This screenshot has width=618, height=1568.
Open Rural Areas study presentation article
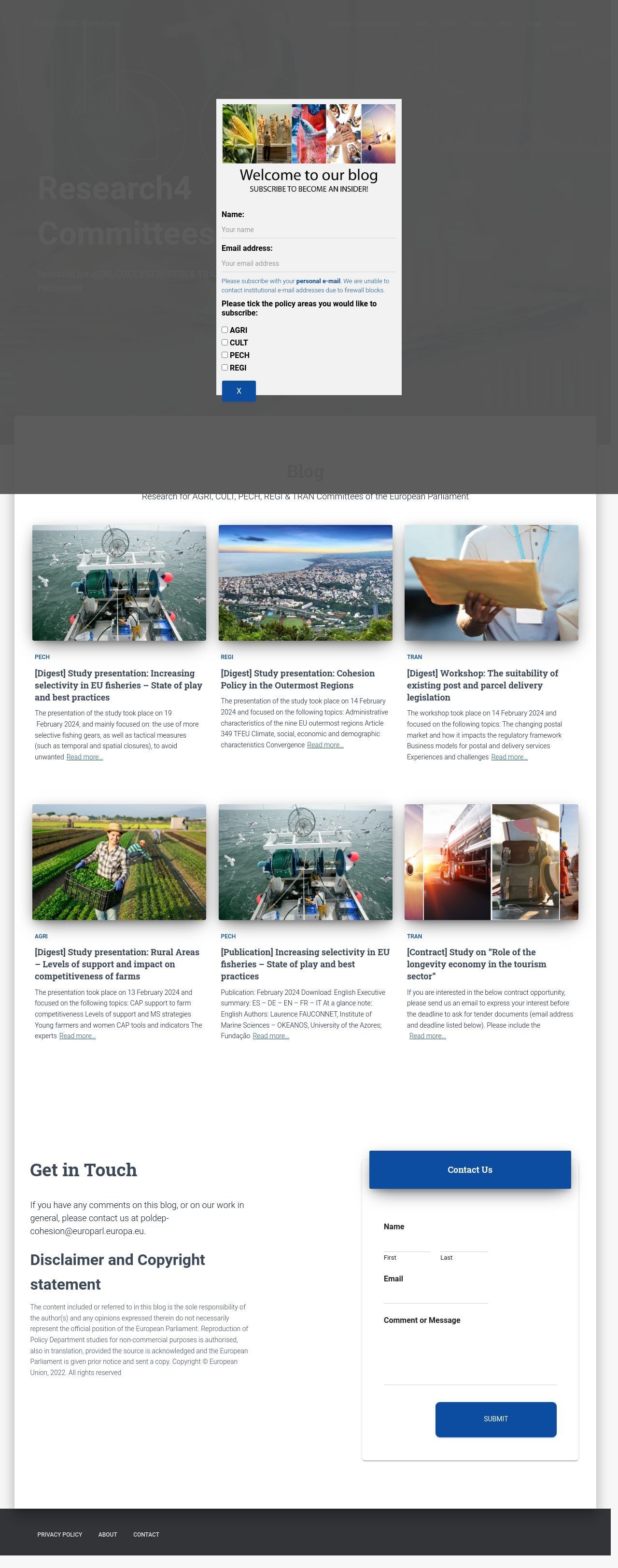tap(117, 964)
